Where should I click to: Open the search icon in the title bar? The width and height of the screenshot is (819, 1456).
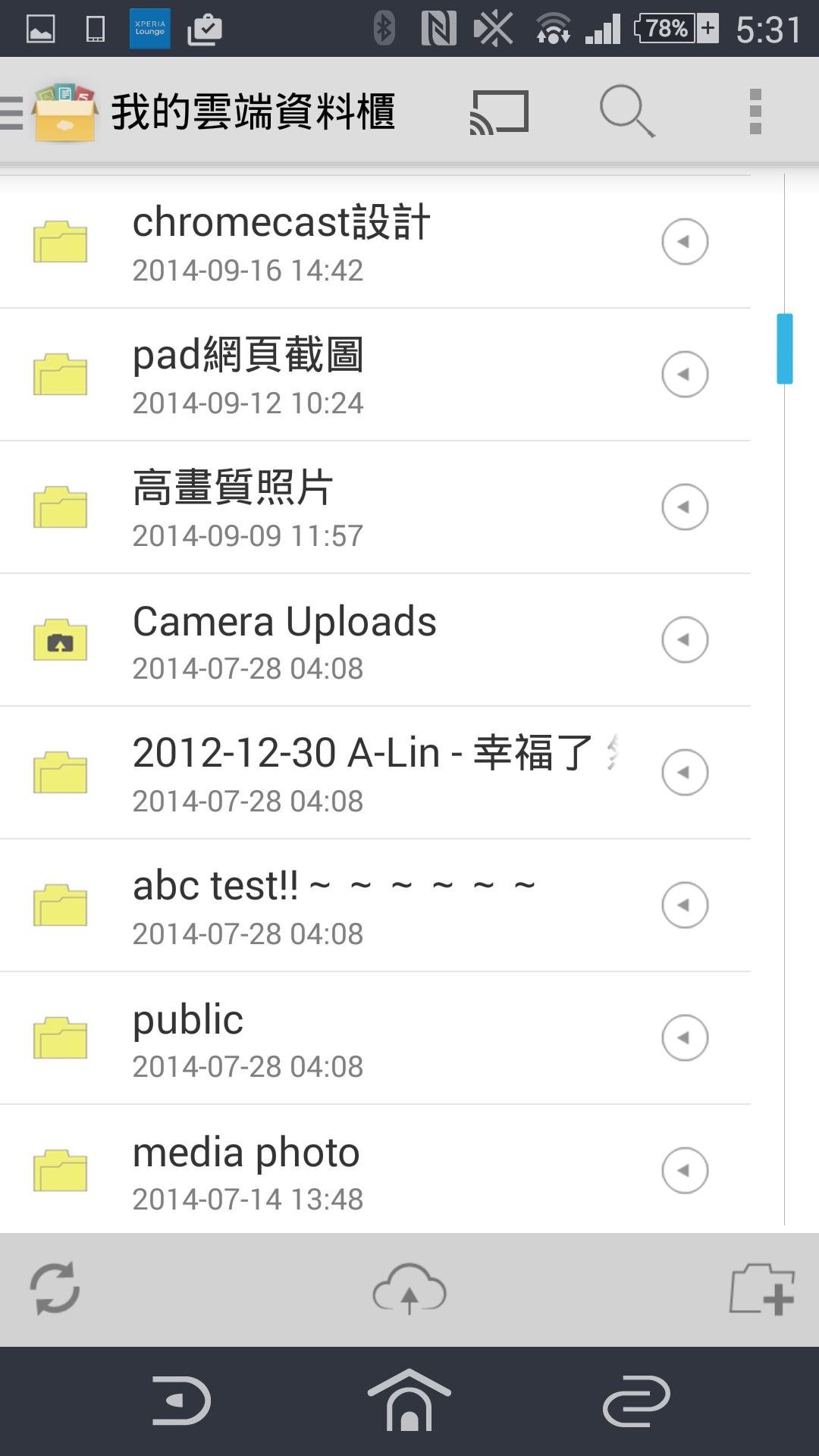point(626,112)
